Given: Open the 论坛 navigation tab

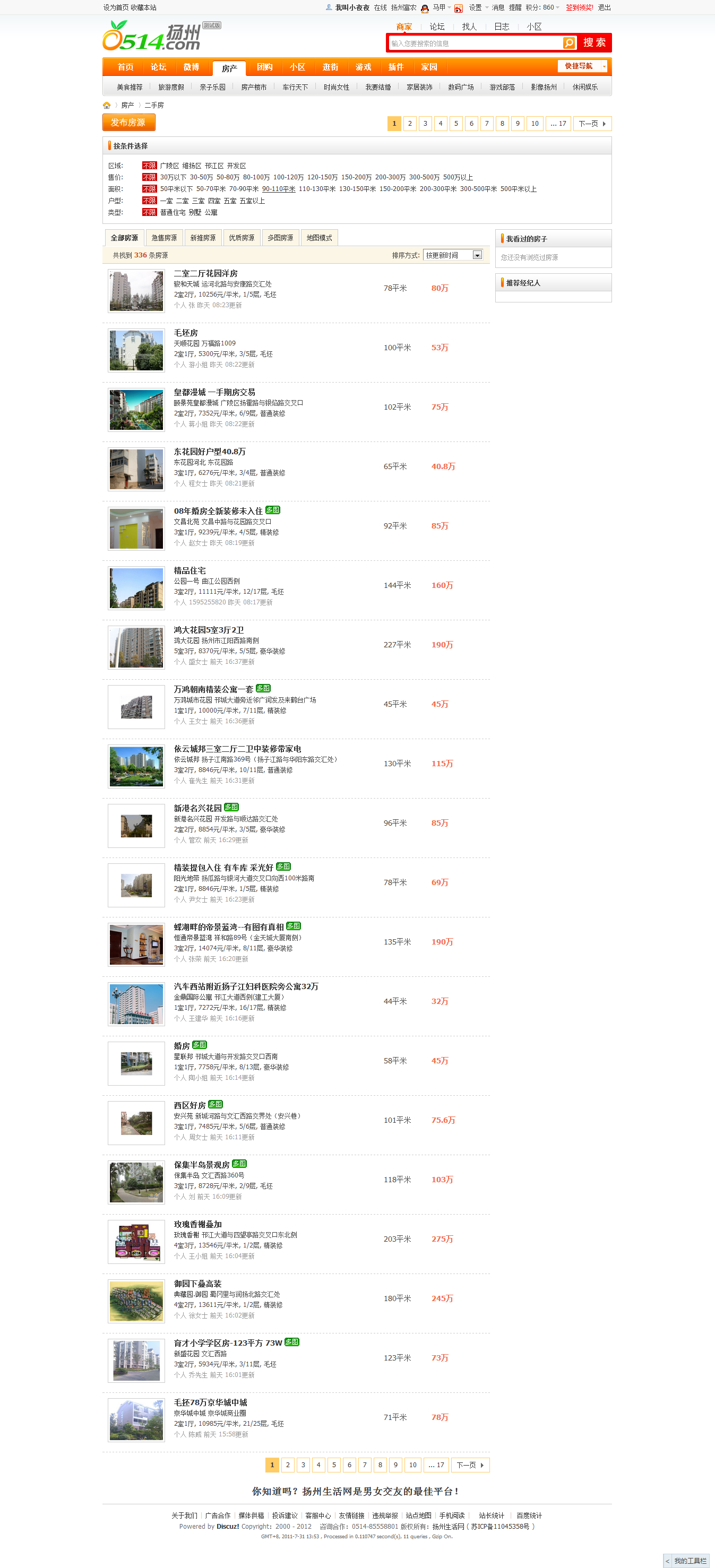Looking at the screenshot, I should [x=158, y=67].
